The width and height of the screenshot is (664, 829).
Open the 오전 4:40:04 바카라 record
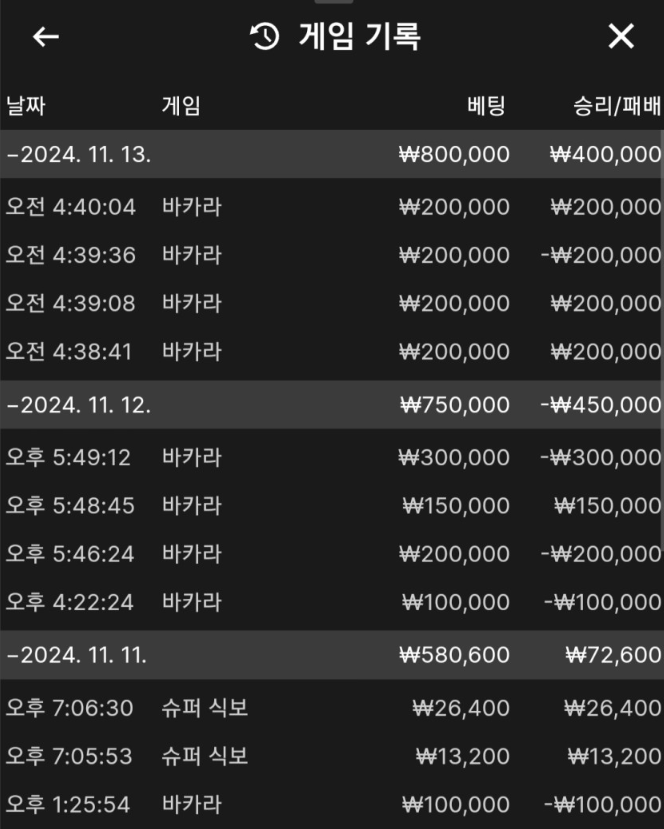point(330,208)
